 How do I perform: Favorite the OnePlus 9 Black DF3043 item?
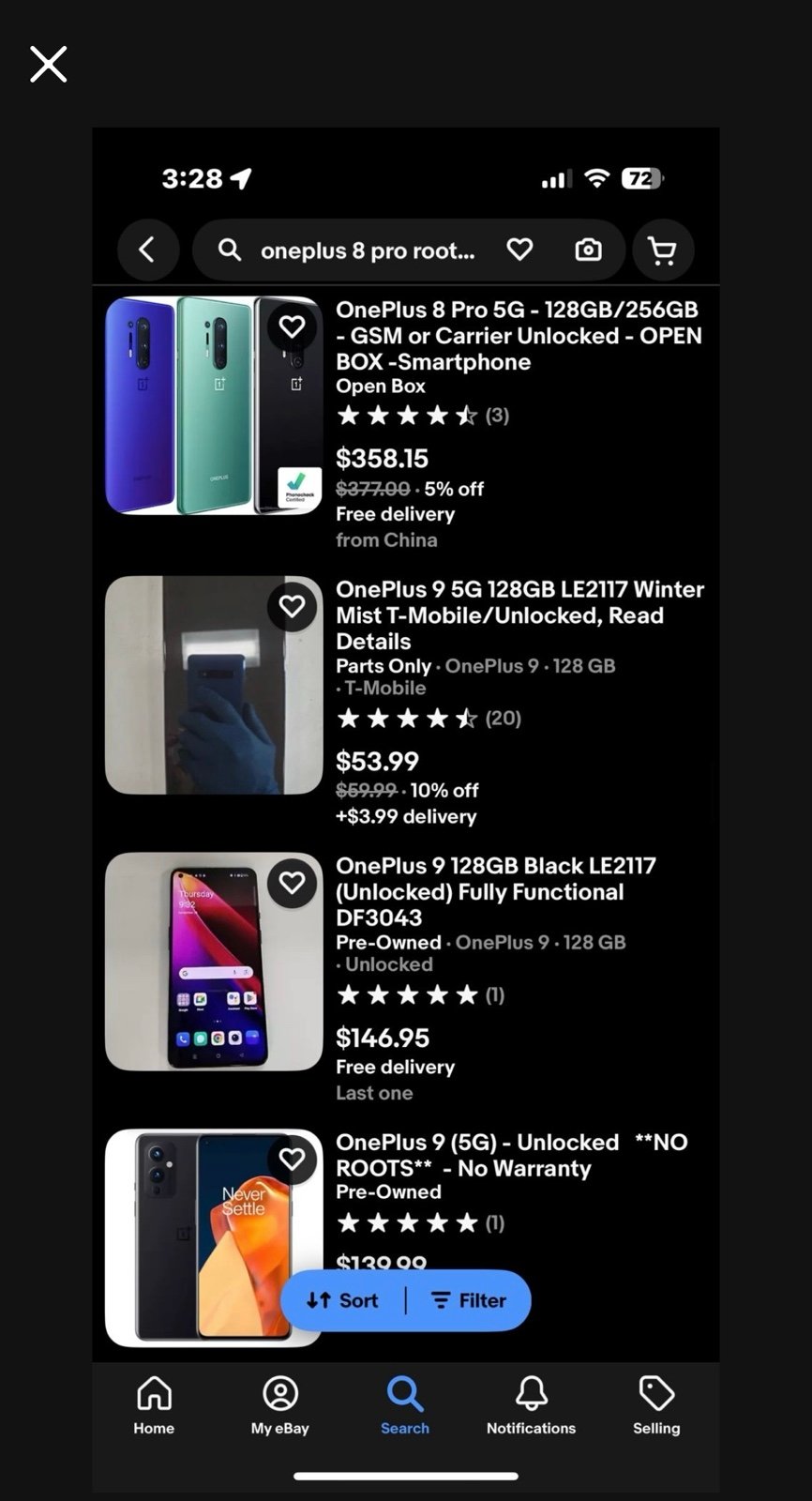click(292, 883)
